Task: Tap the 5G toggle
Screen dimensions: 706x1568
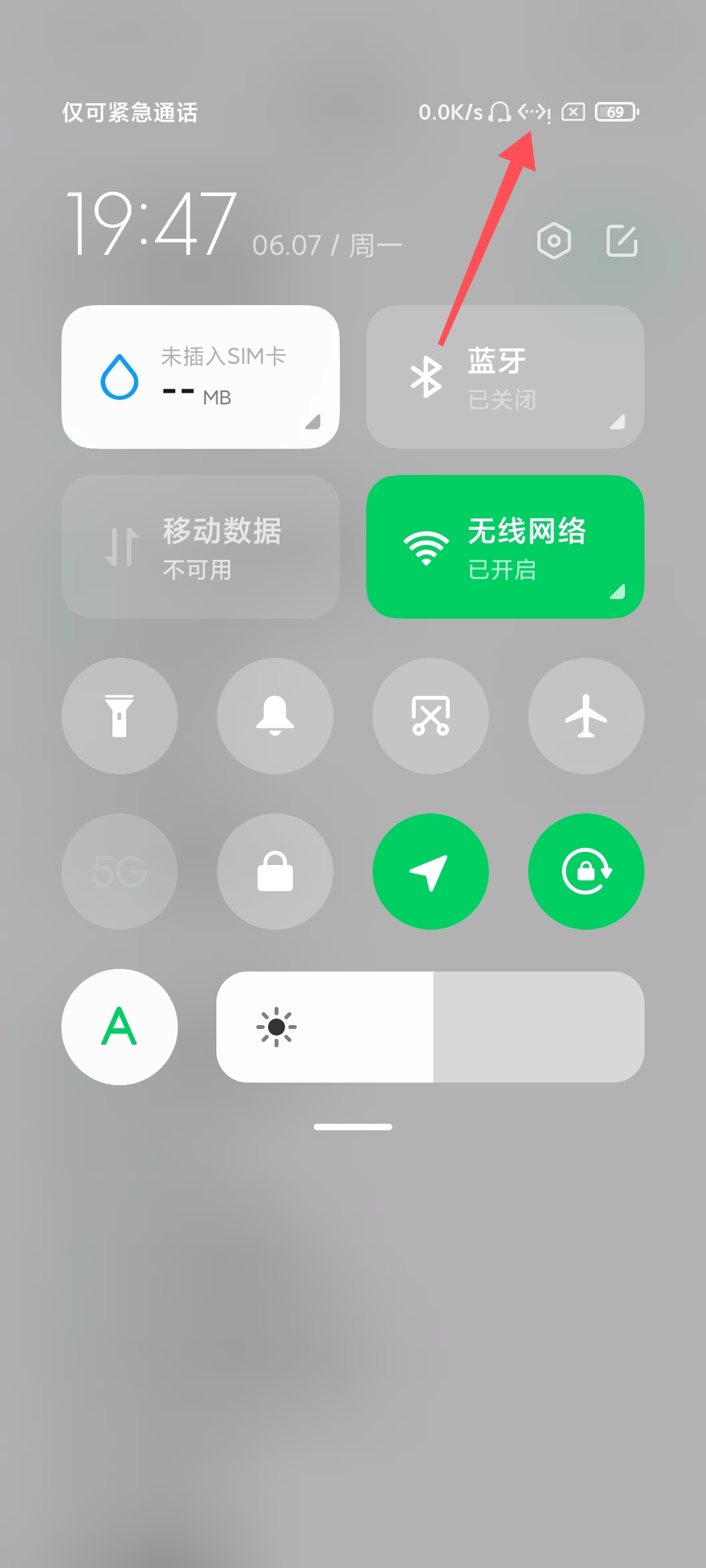Action: click(120, 872)
